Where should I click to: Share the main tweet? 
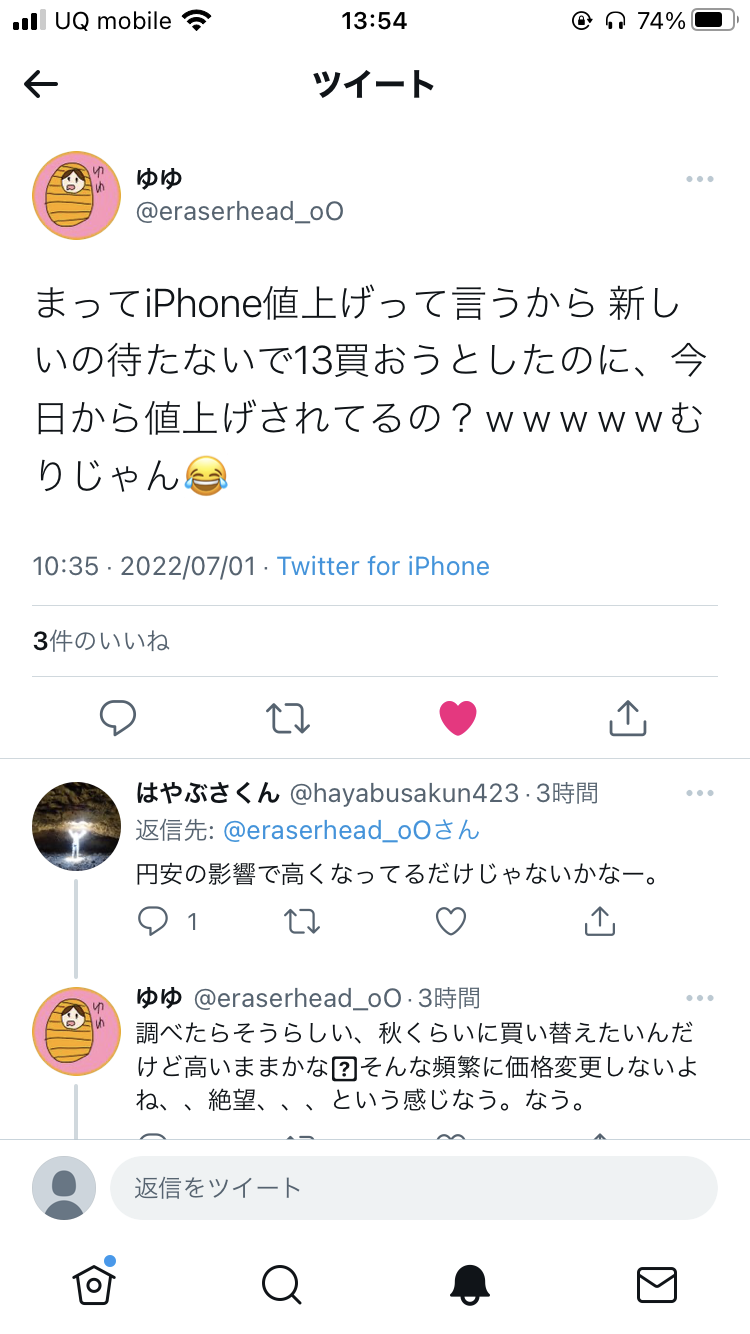[628, 717]
